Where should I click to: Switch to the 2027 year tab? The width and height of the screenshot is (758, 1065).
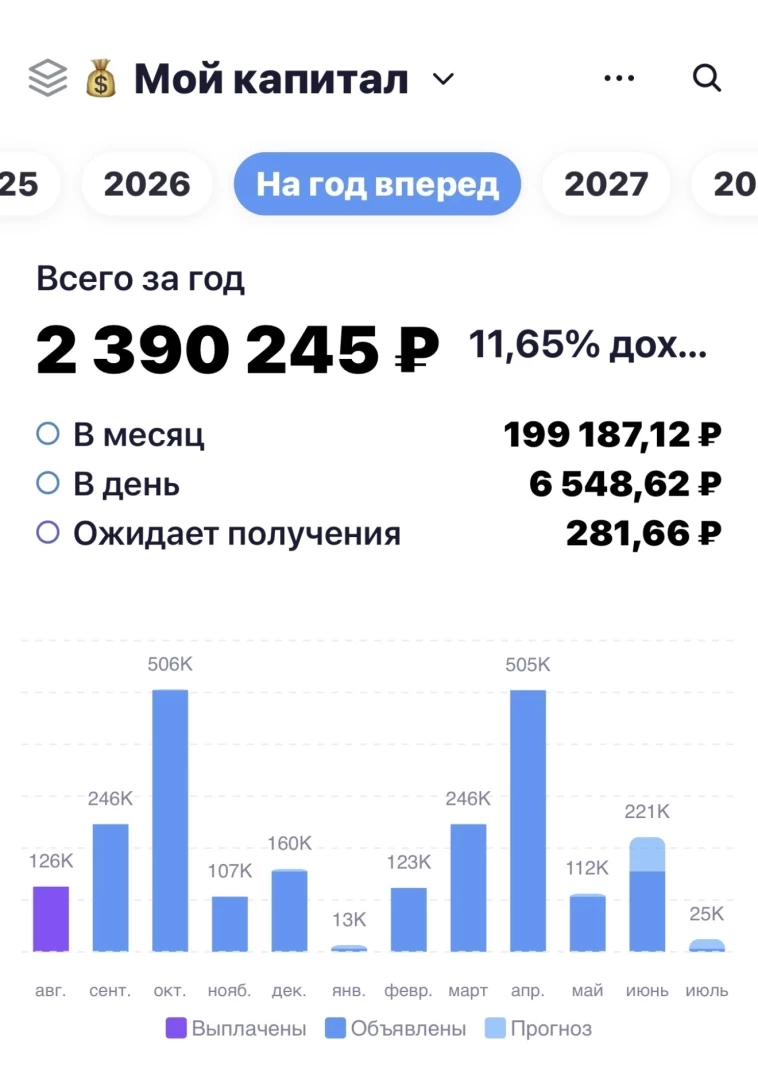[x=606, y=184]
